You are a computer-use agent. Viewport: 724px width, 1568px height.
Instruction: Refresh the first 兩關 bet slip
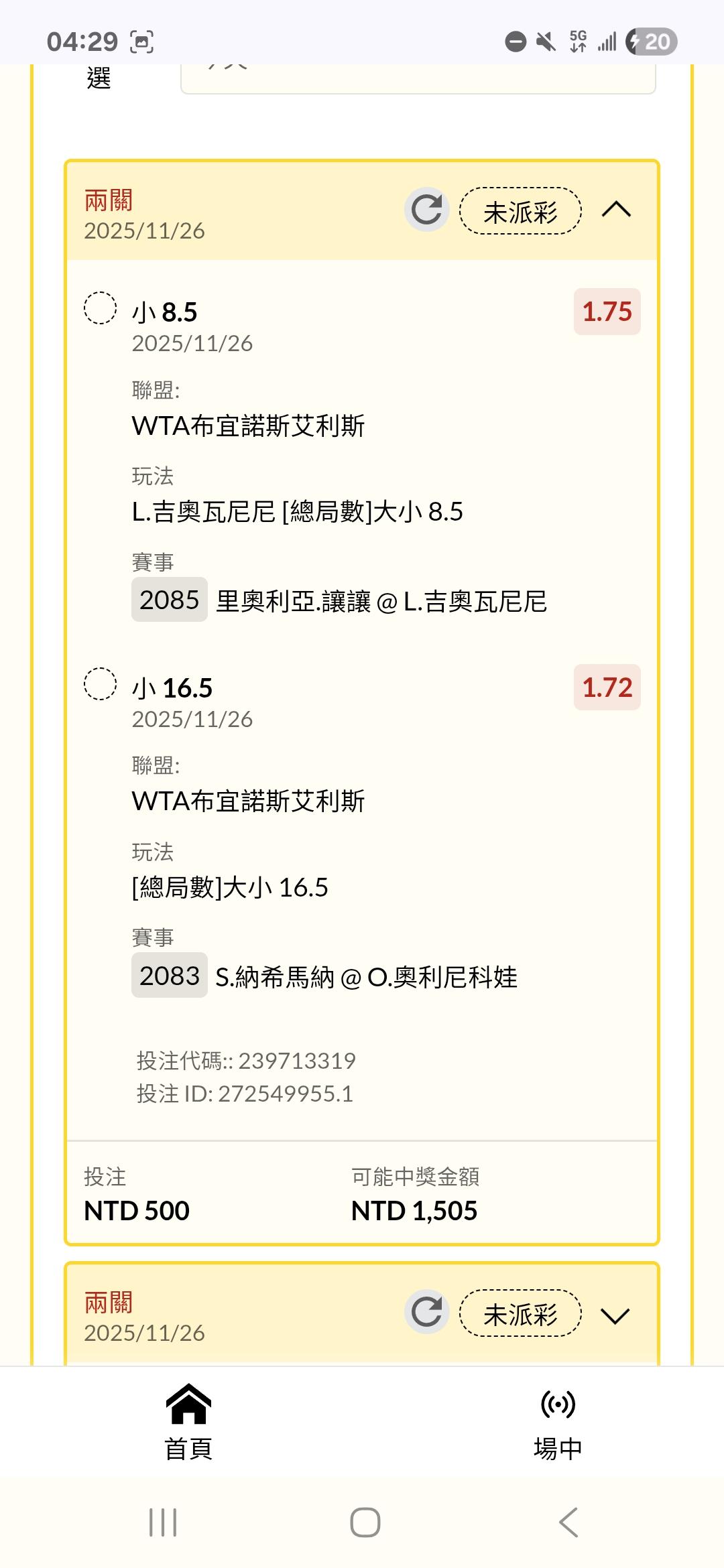[x=426, y=210]
